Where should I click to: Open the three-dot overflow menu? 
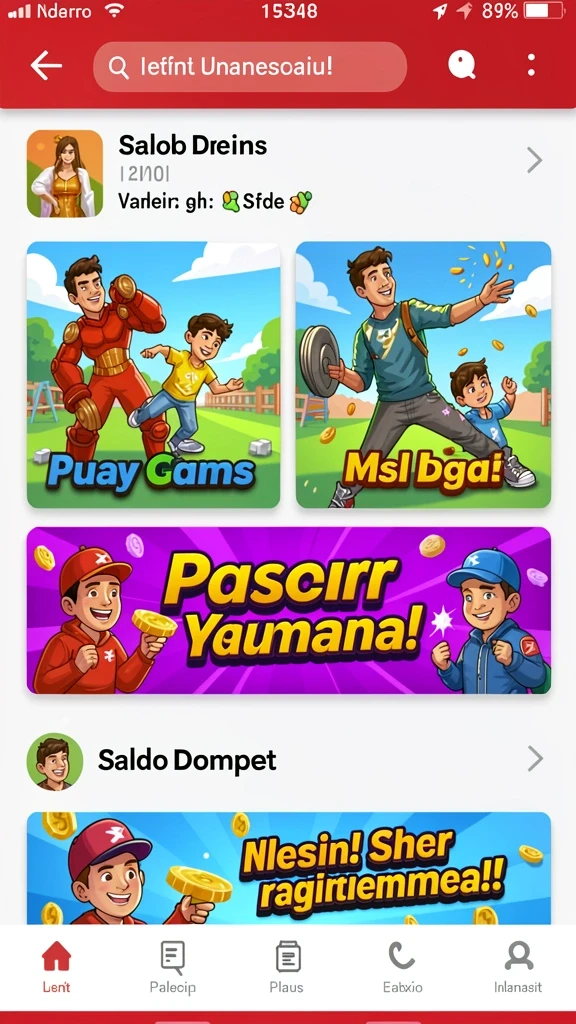(x=532, y=65)
